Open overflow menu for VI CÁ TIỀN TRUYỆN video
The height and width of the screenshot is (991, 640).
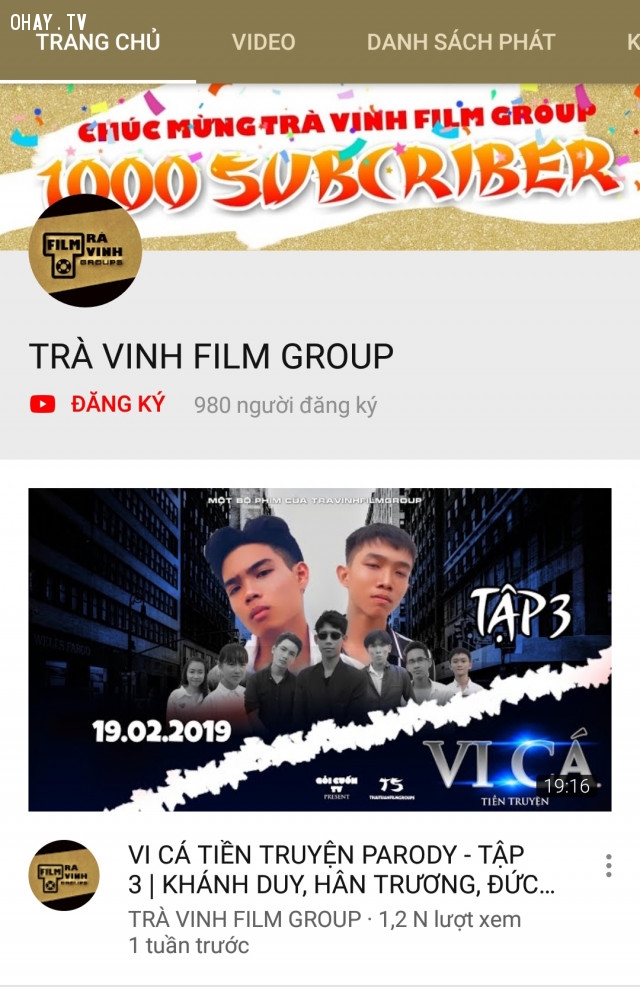point(608,866)
